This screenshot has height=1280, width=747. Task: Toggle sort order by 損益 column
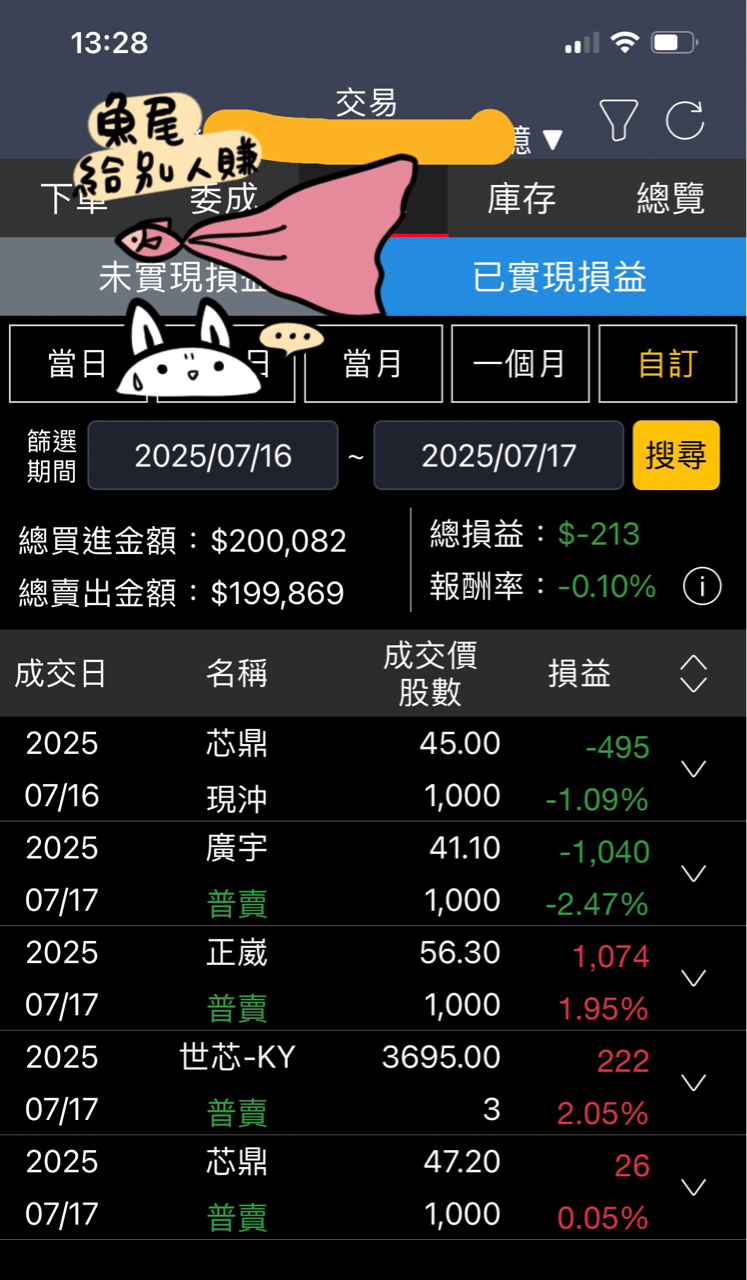point(693,674)
